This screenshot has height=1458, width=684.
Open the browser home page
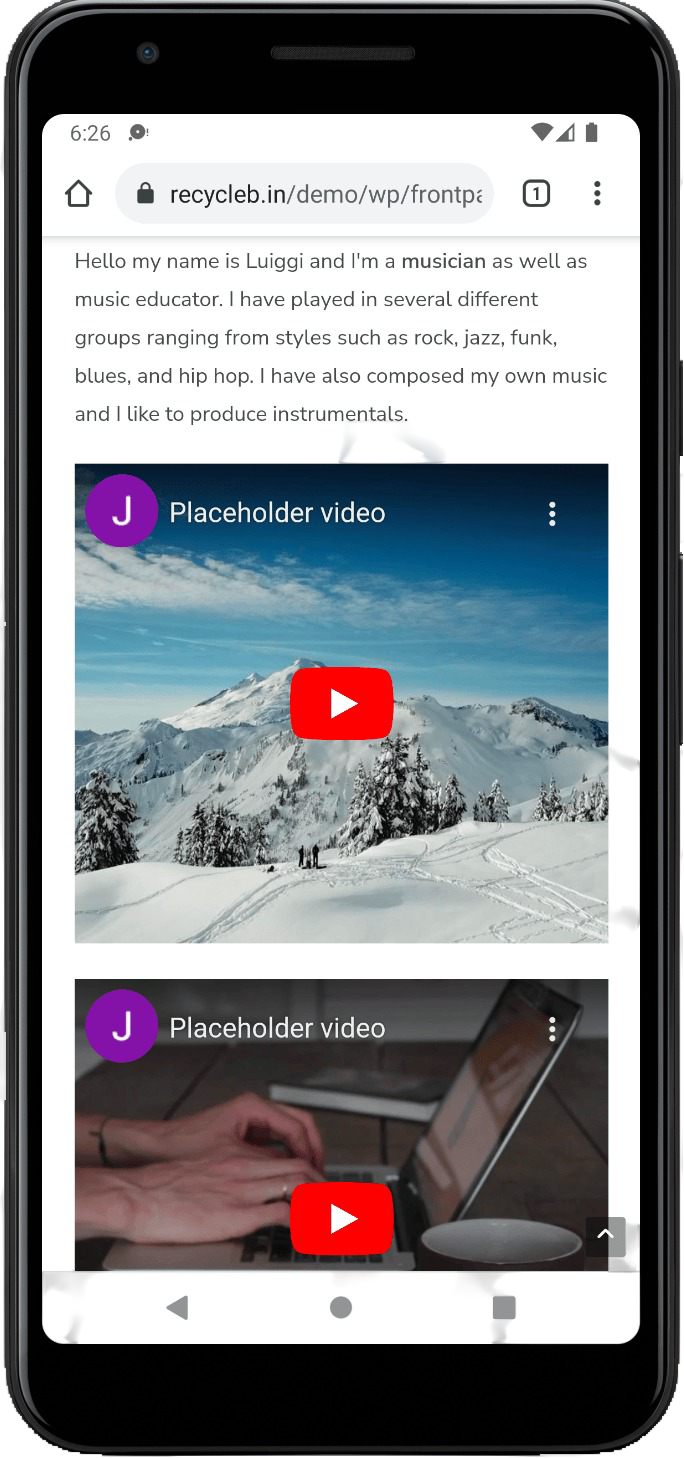coord(78,194)
